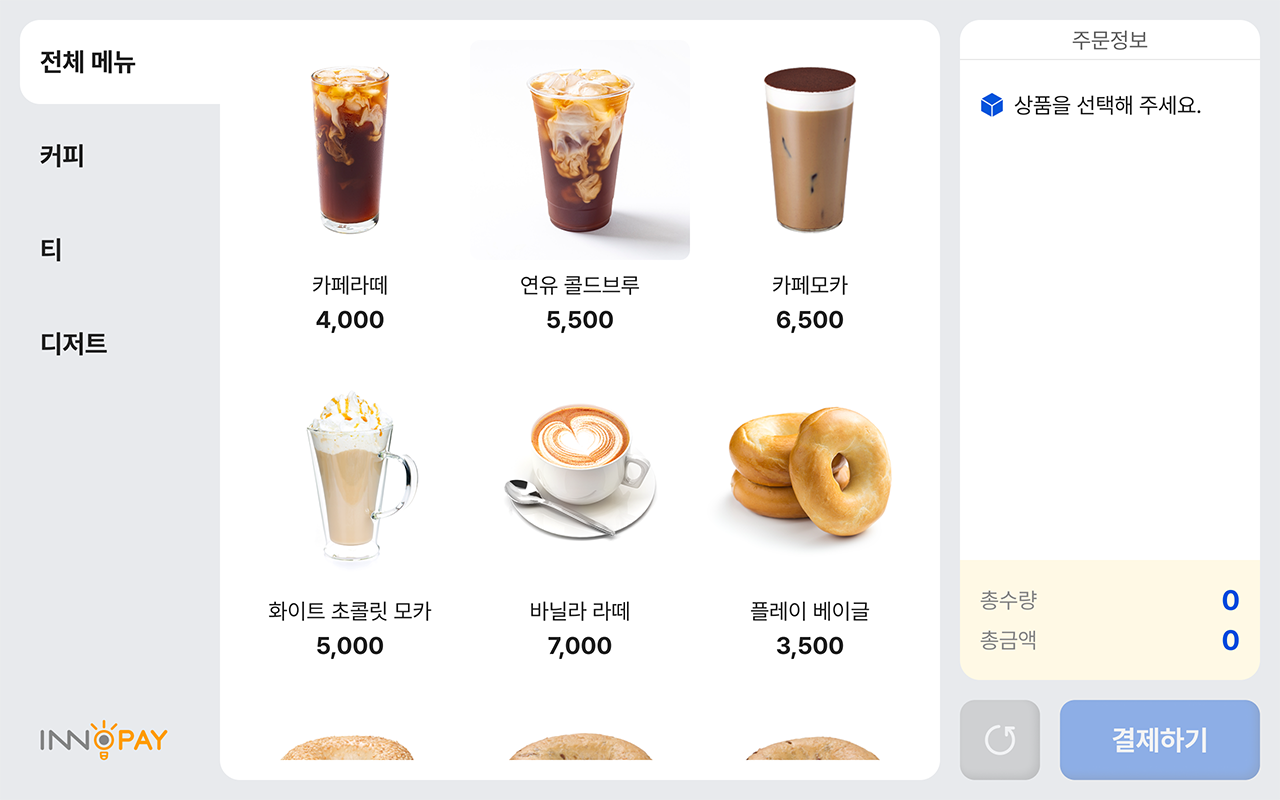Select the 디저트 category
1280x800 pixels.
click(74, 344)
